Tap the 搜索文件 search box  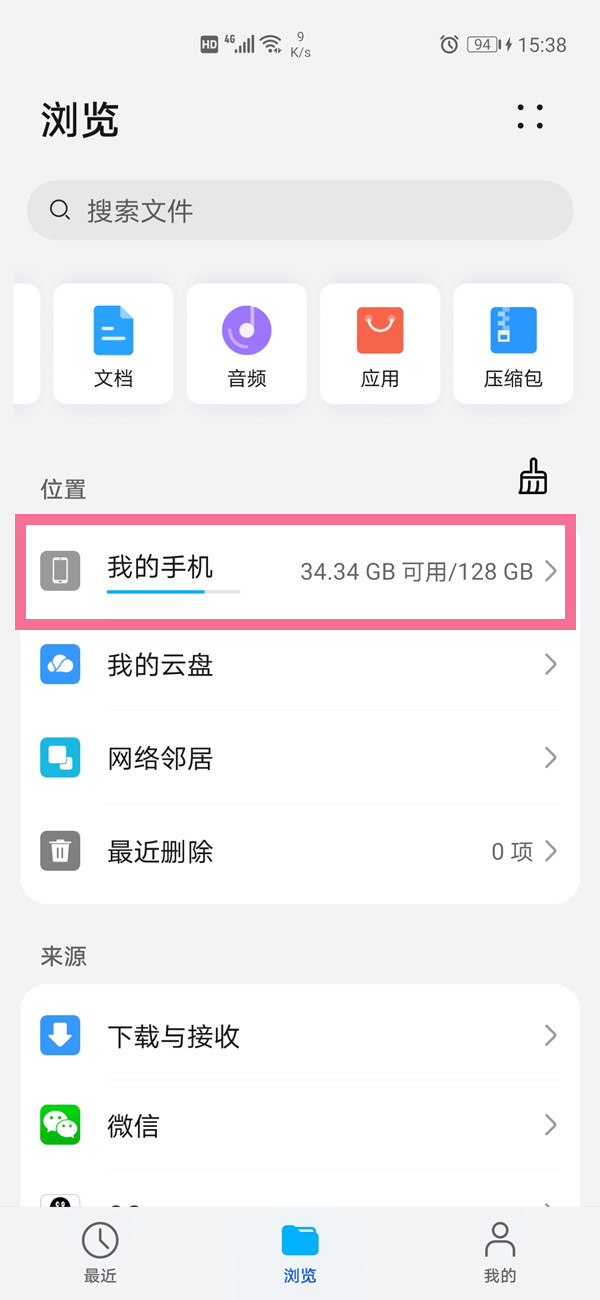pyautogui.click(x=300, y=210)
